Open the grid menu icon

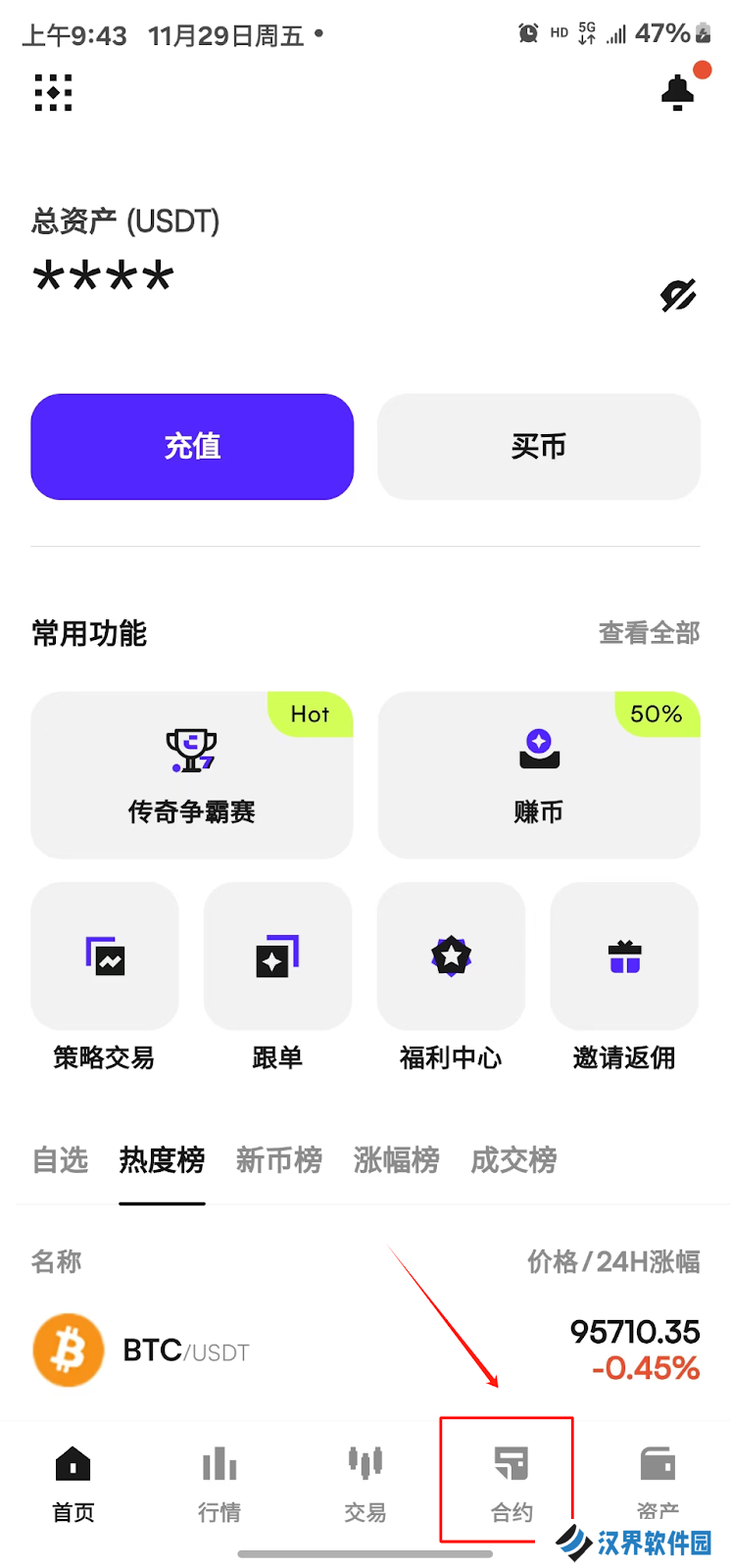pos(53,92)
